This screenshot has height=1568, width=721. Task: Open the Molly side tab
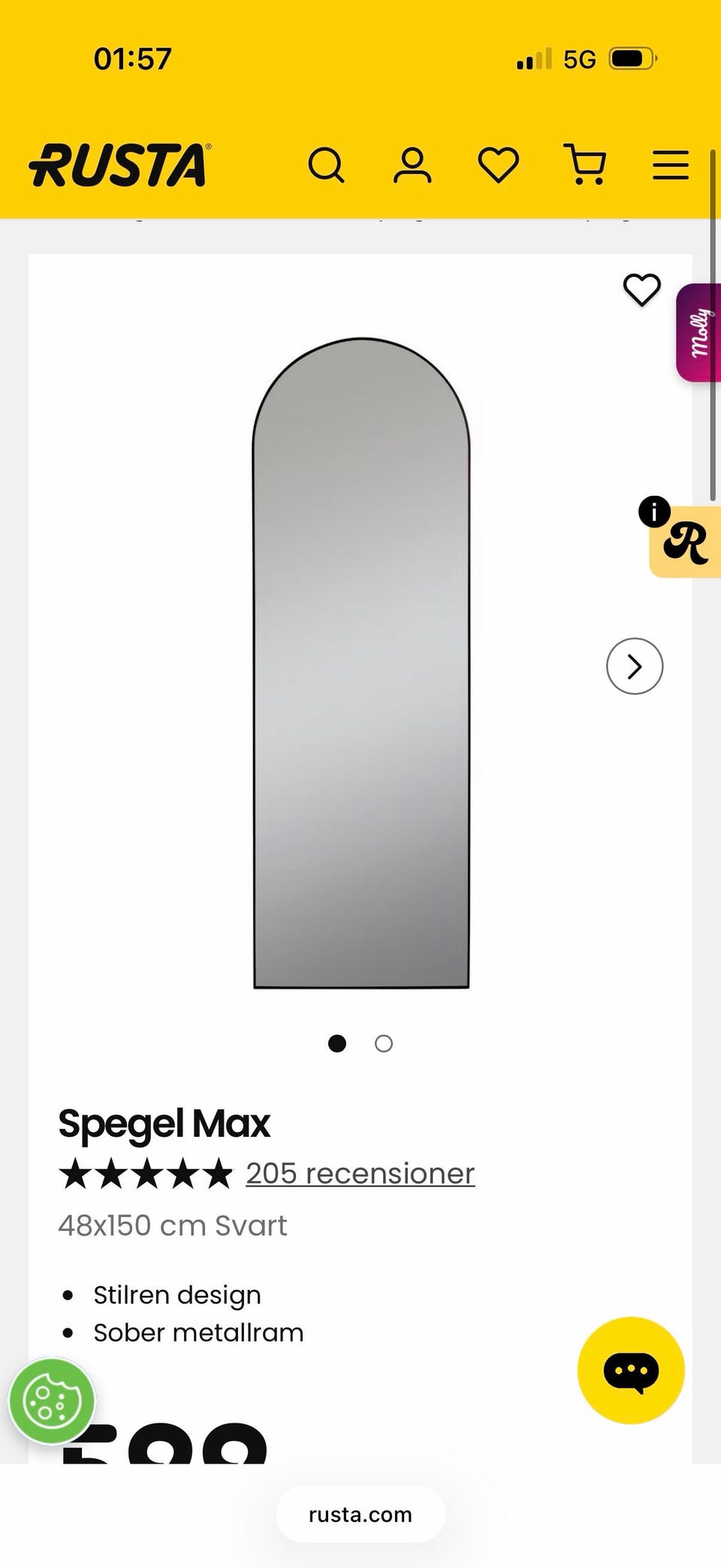[x=698, y=333]
